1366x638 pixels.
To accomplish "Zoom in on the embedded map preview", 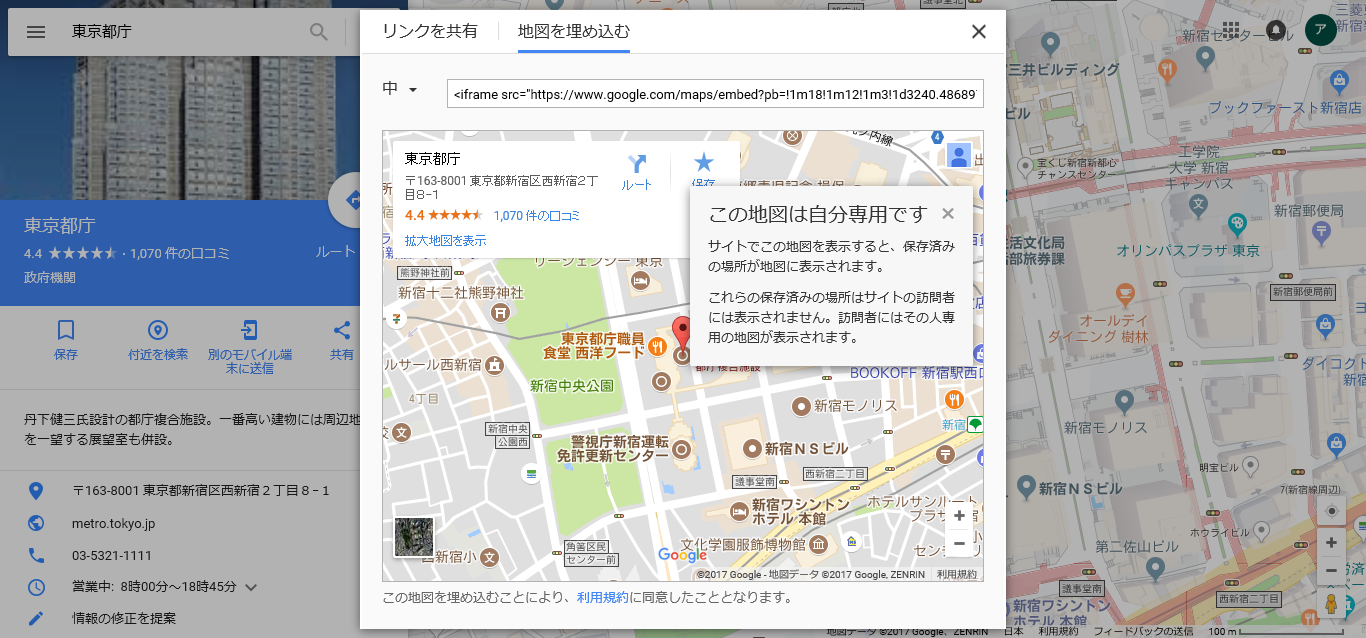I will point(959,516).
